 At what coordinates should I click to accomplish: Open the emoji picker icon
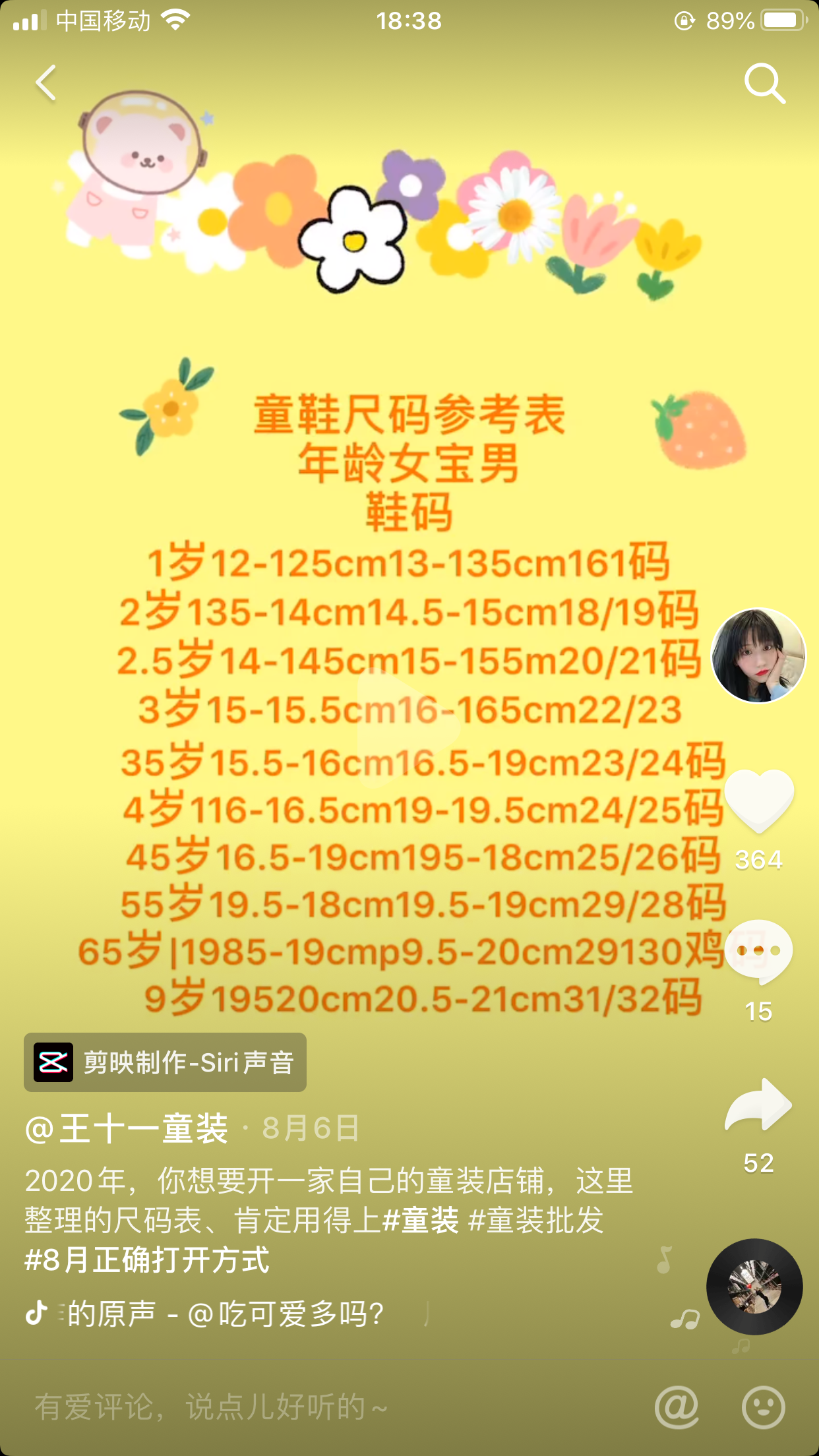point(763,1407)
